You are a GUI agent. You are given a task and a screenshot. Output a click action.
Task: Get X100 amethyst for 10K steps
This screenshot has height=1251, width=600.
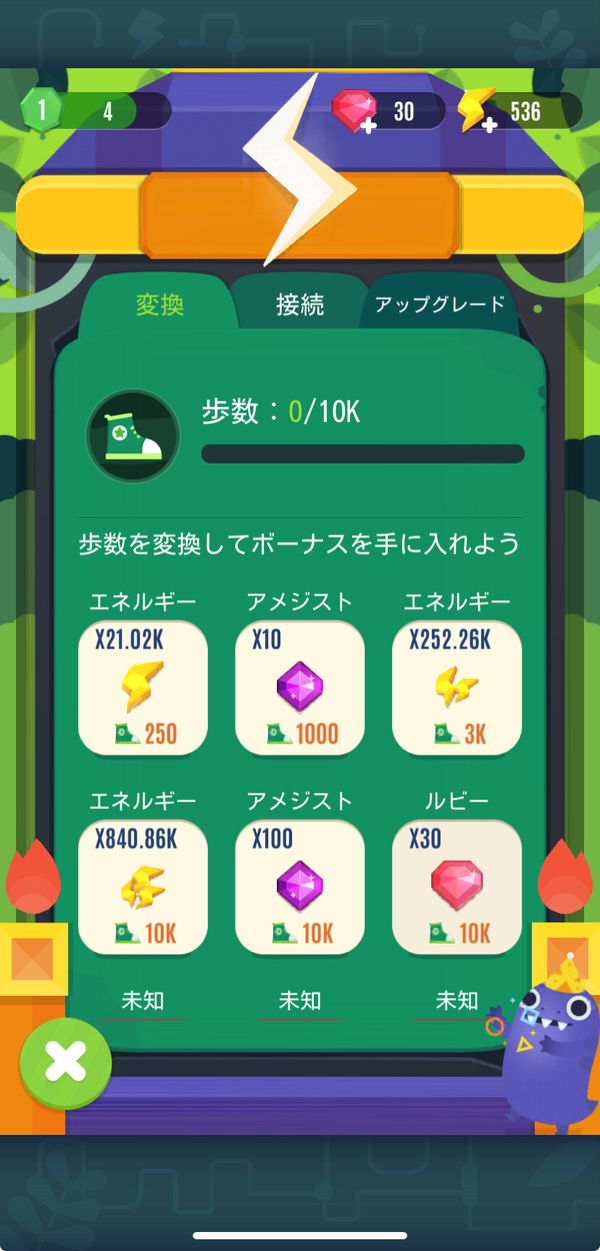(300, 887)
